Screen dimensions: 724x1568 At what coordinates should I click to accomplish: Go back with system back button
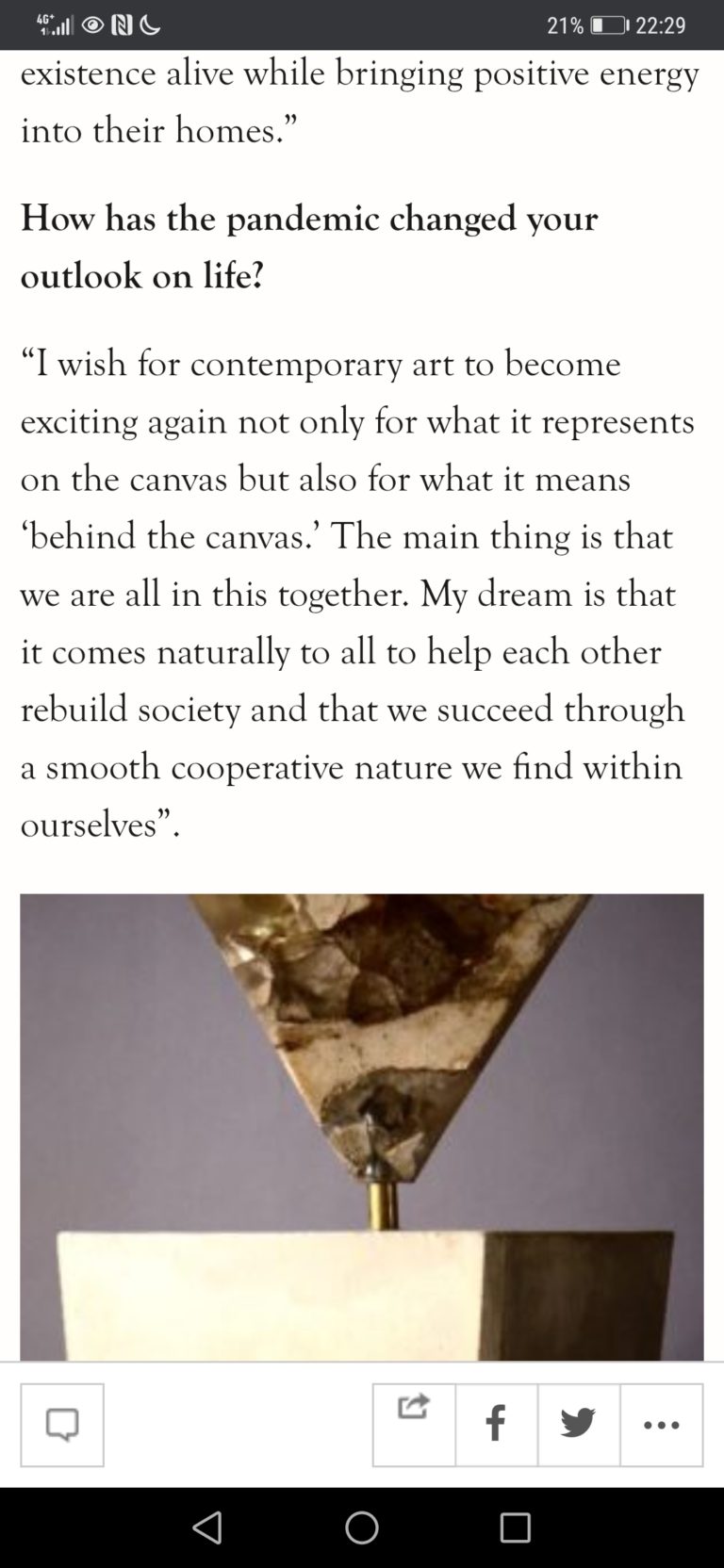click(207, 1527)
